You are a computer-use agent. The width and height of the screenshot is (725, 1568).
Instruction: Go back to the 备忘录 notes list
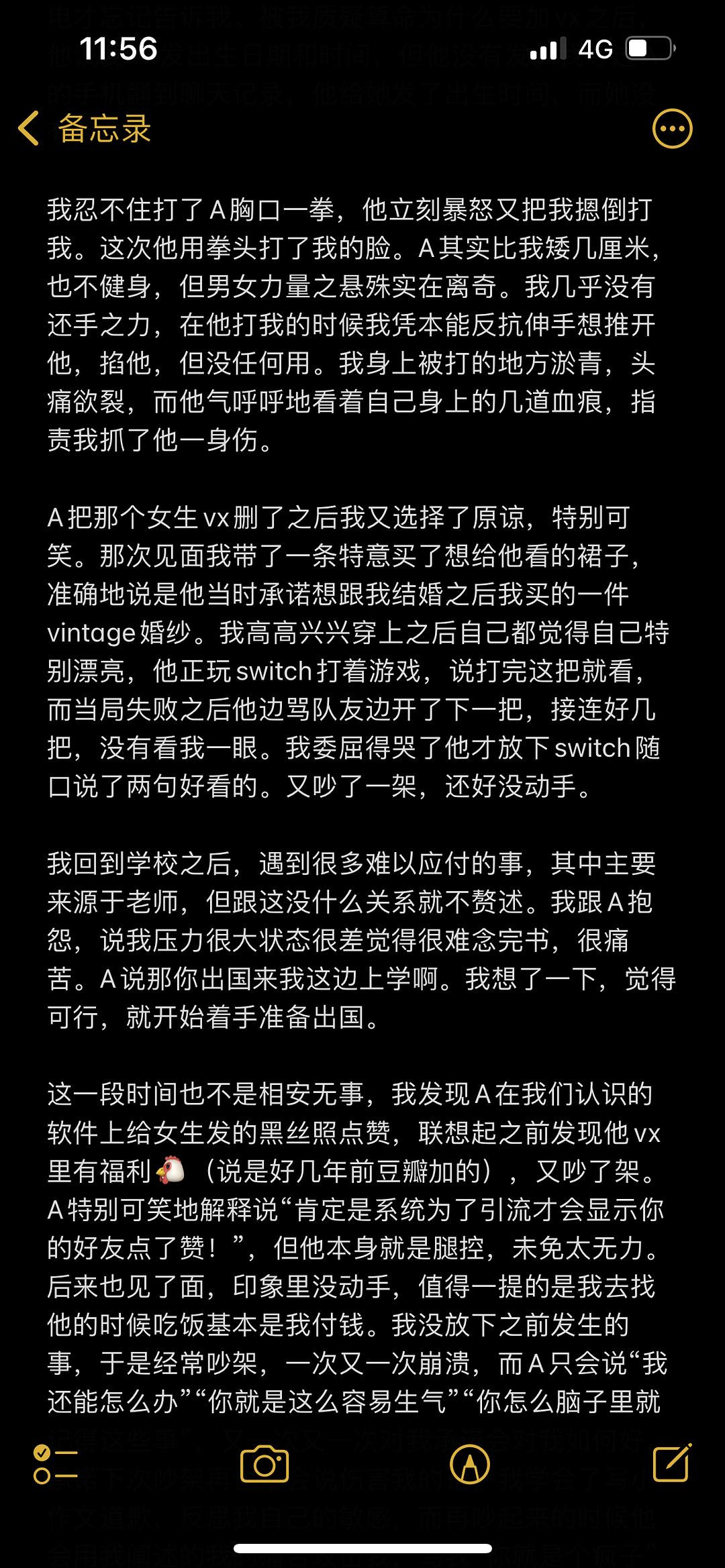(x=85, y=128)
